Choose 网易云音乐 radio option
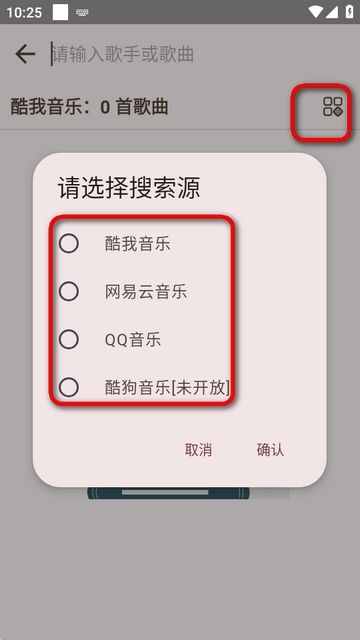The height and width of the screenshot is (640, 360). coord(123,292)
